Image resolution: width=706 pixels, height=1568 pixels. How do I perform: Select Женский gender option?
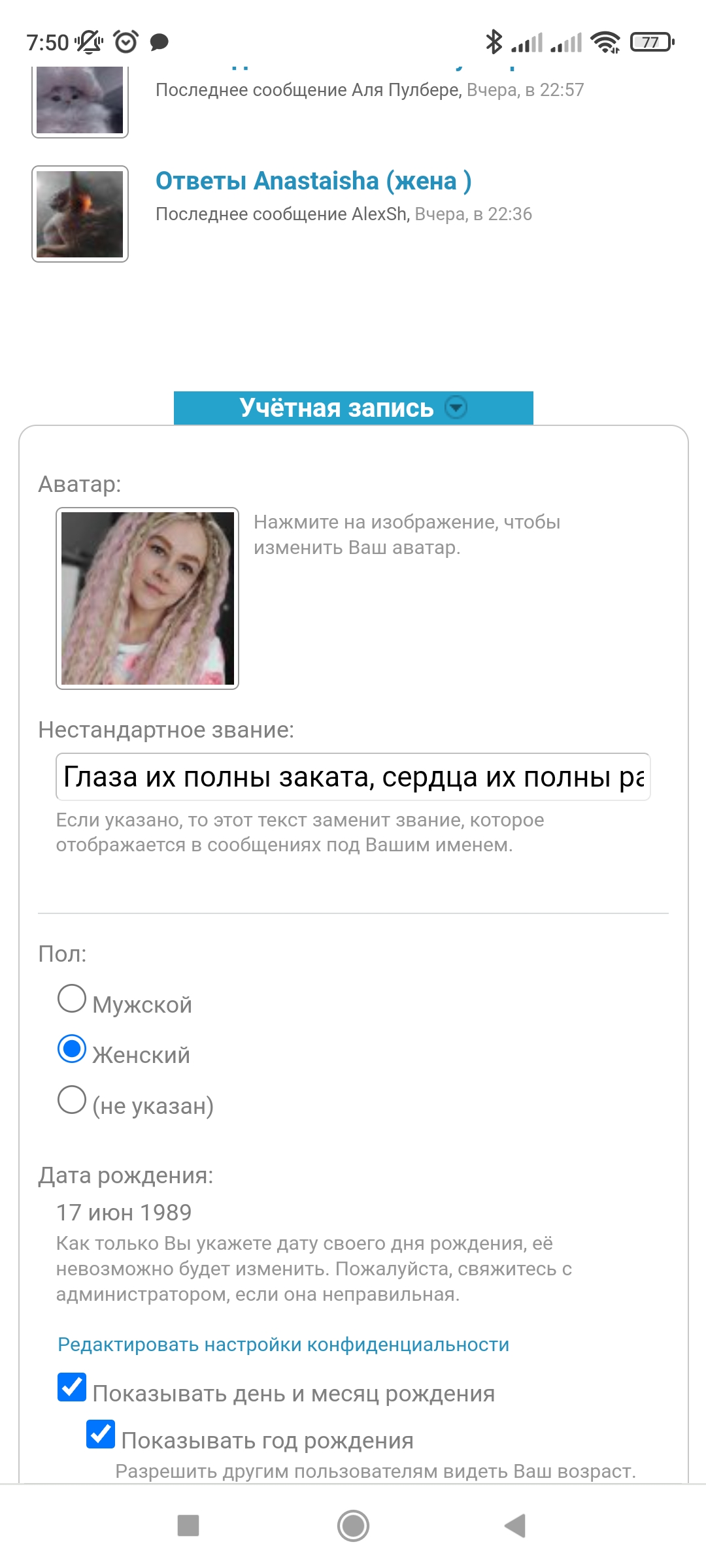[72, 1049]
